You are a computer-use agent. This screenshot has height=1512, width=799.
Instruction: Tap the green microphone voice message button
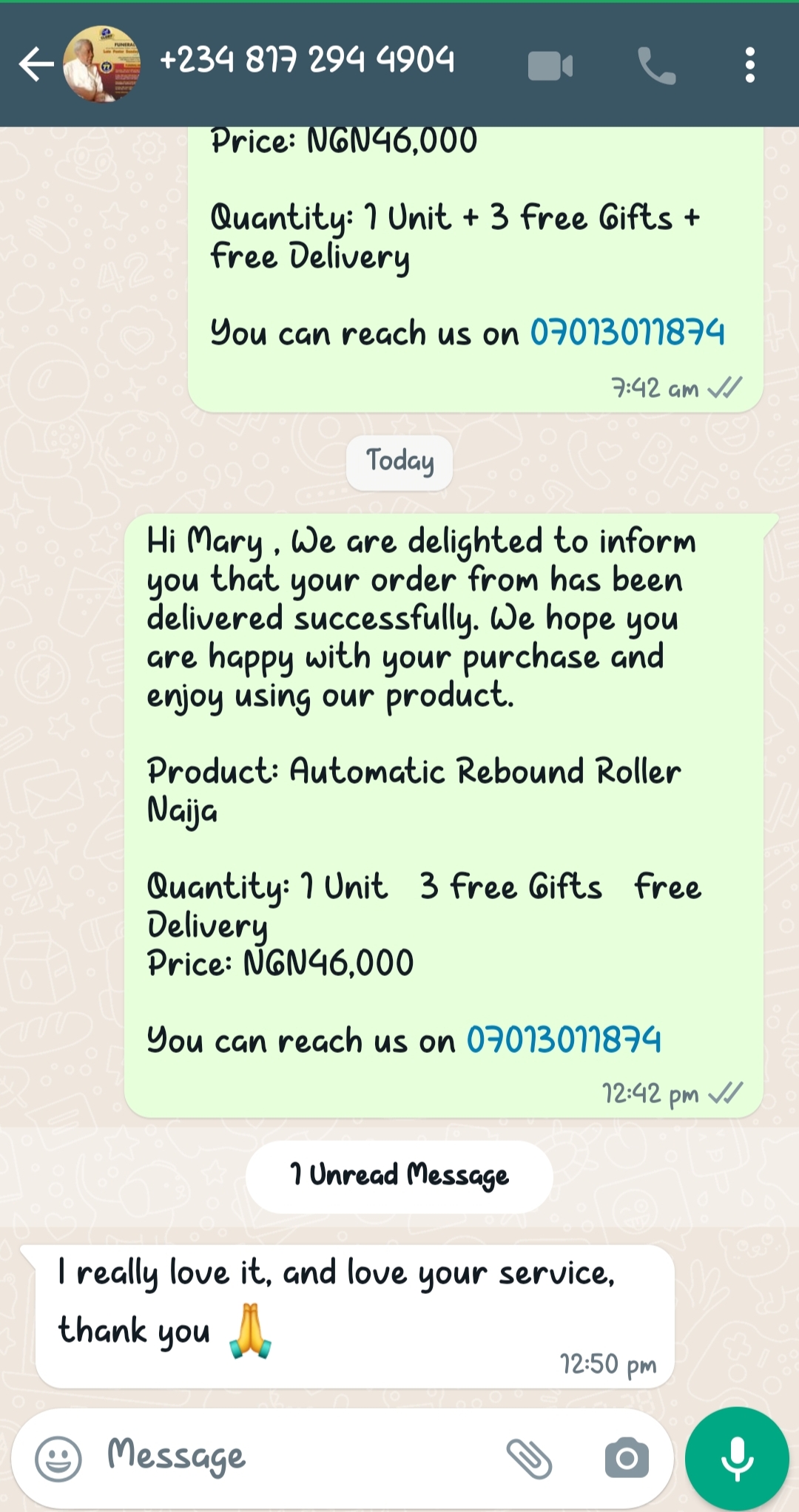[x=737, y=1459]
